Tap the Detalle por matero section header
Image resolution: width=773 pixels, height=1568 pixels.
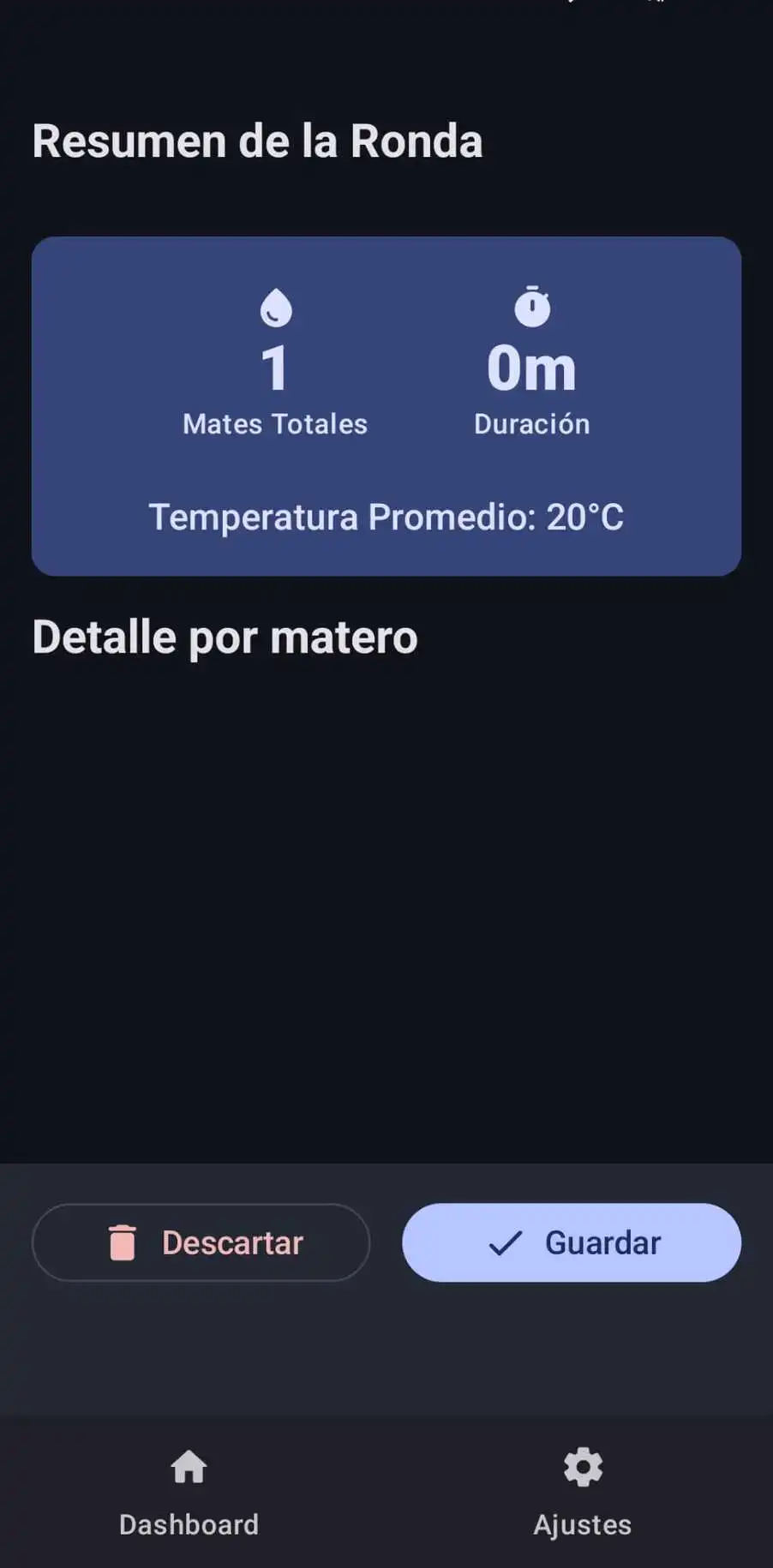[x=225, y=636]
